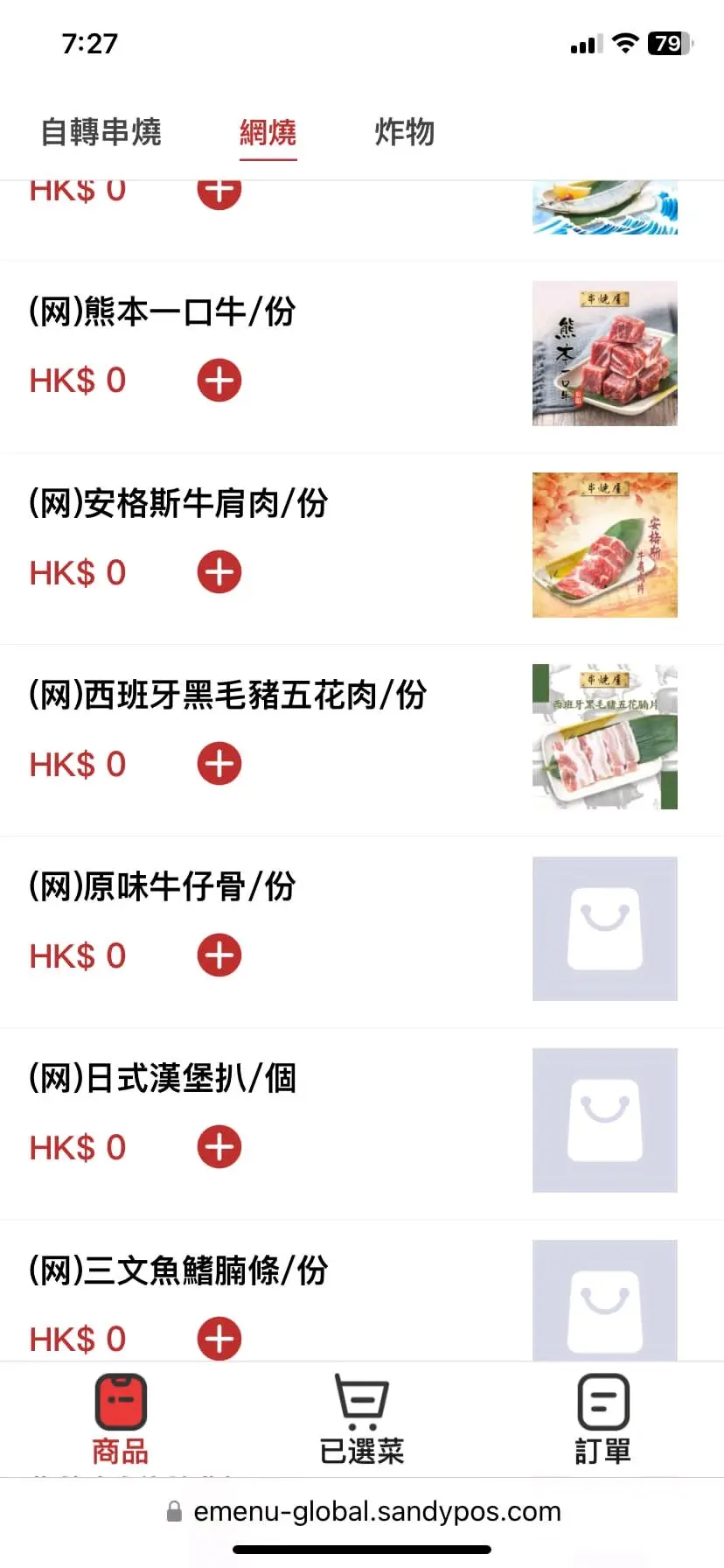Go to the 商品 tab
Viewport: 724px width, 1568px height.
[x=121, y=1419]
